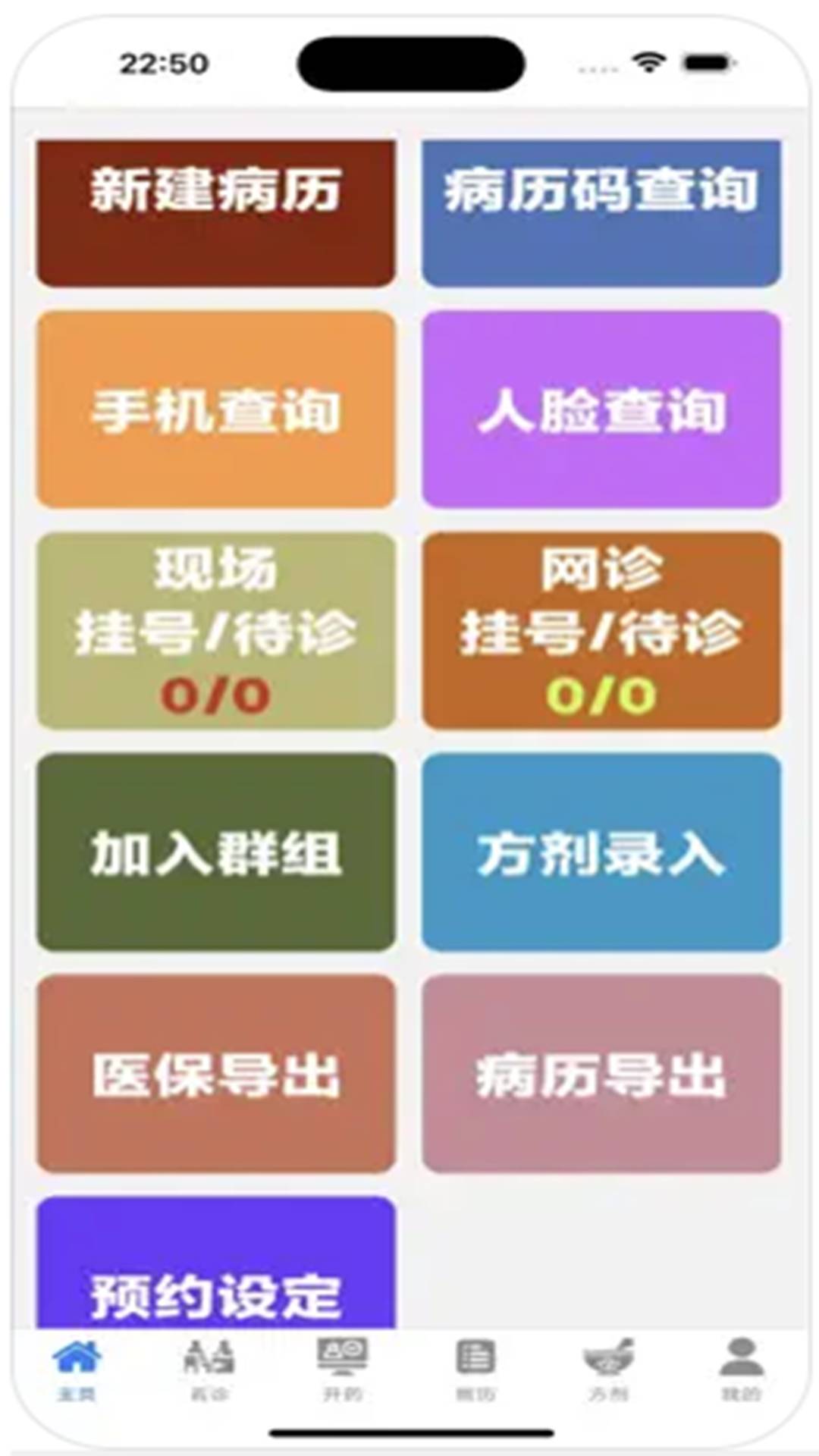Screen dimensions: 819x1456
Task: Open 病历码查询 record code lookup
Action: click(x=601, y=212)
